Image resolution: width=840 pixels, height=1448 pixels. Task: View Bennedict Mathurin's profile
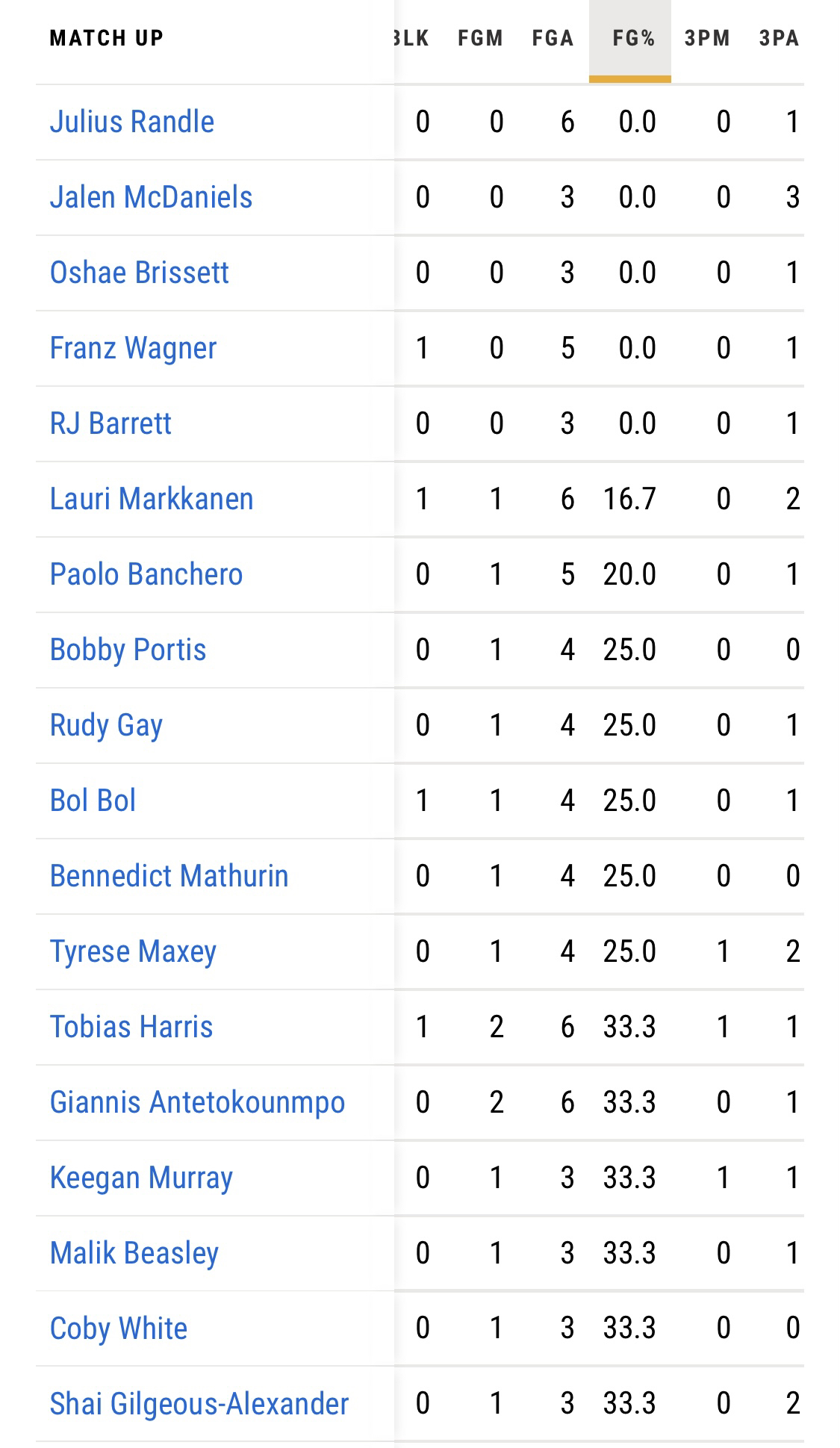point(169,876)
